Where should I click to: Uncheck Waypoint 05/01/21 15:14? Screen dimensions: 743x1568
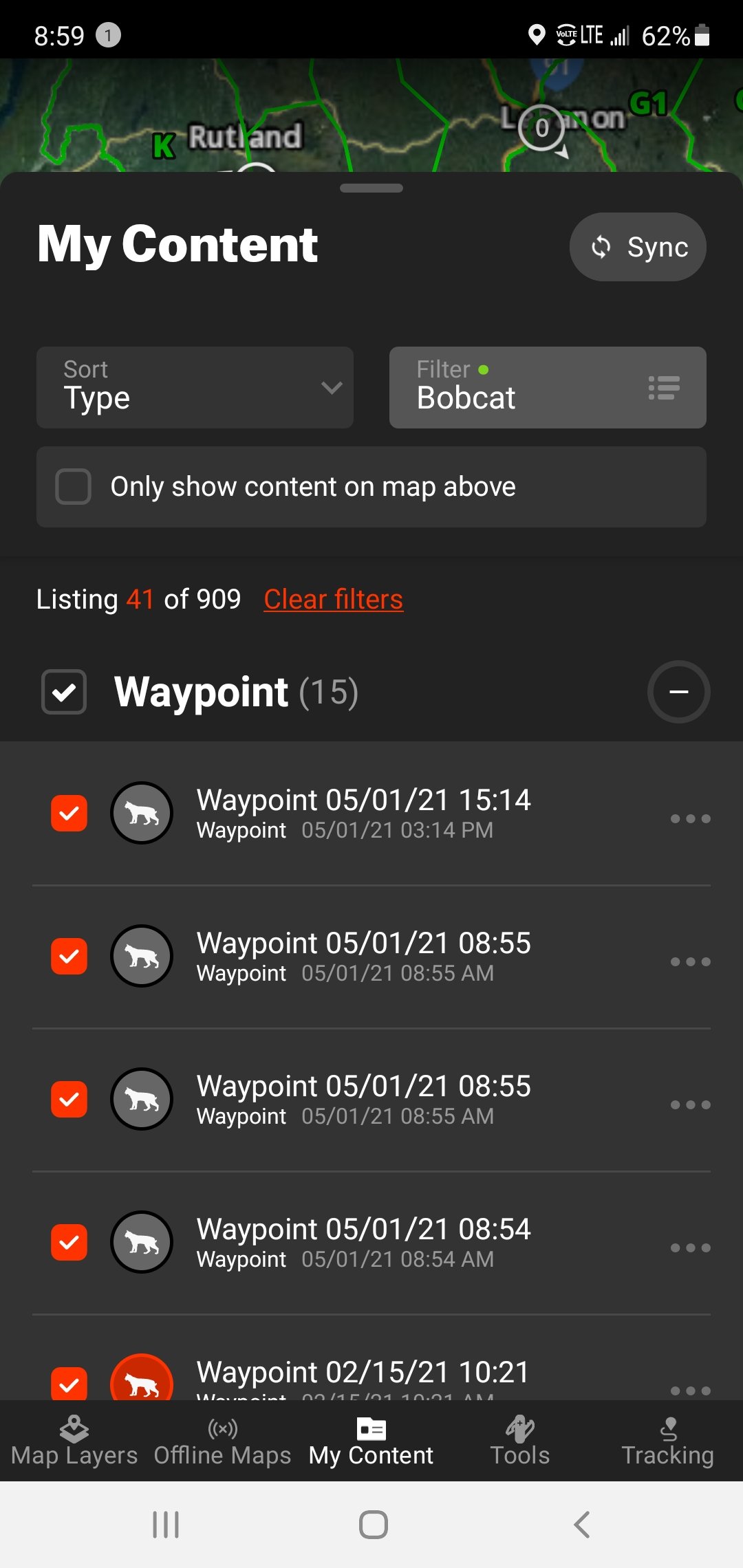69,814
